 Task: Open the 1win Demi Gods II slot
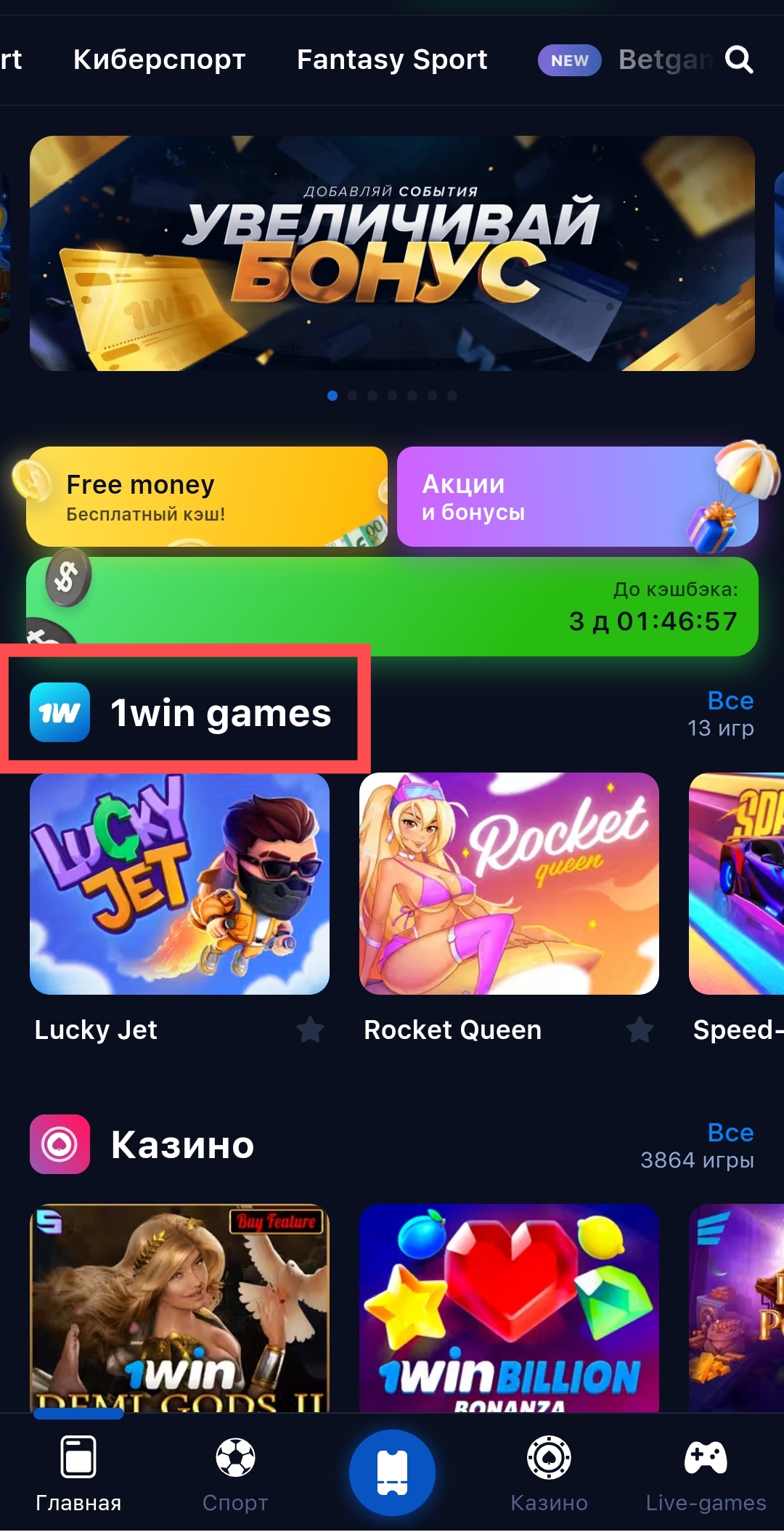point(179,1307)
